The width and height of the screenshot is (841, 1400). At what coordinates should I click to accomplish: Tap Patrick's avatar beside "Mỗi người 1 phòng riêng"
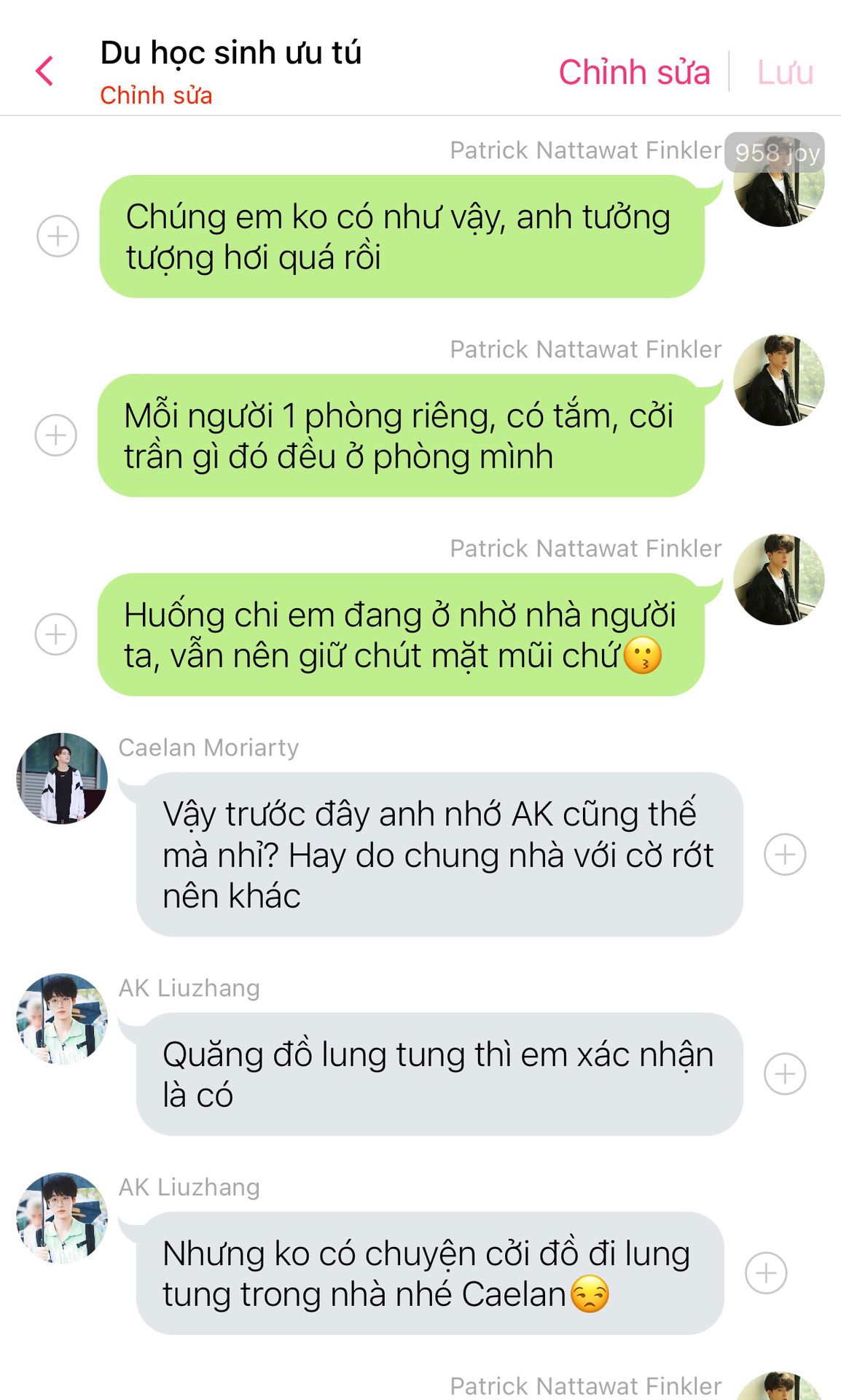point(778,381)
